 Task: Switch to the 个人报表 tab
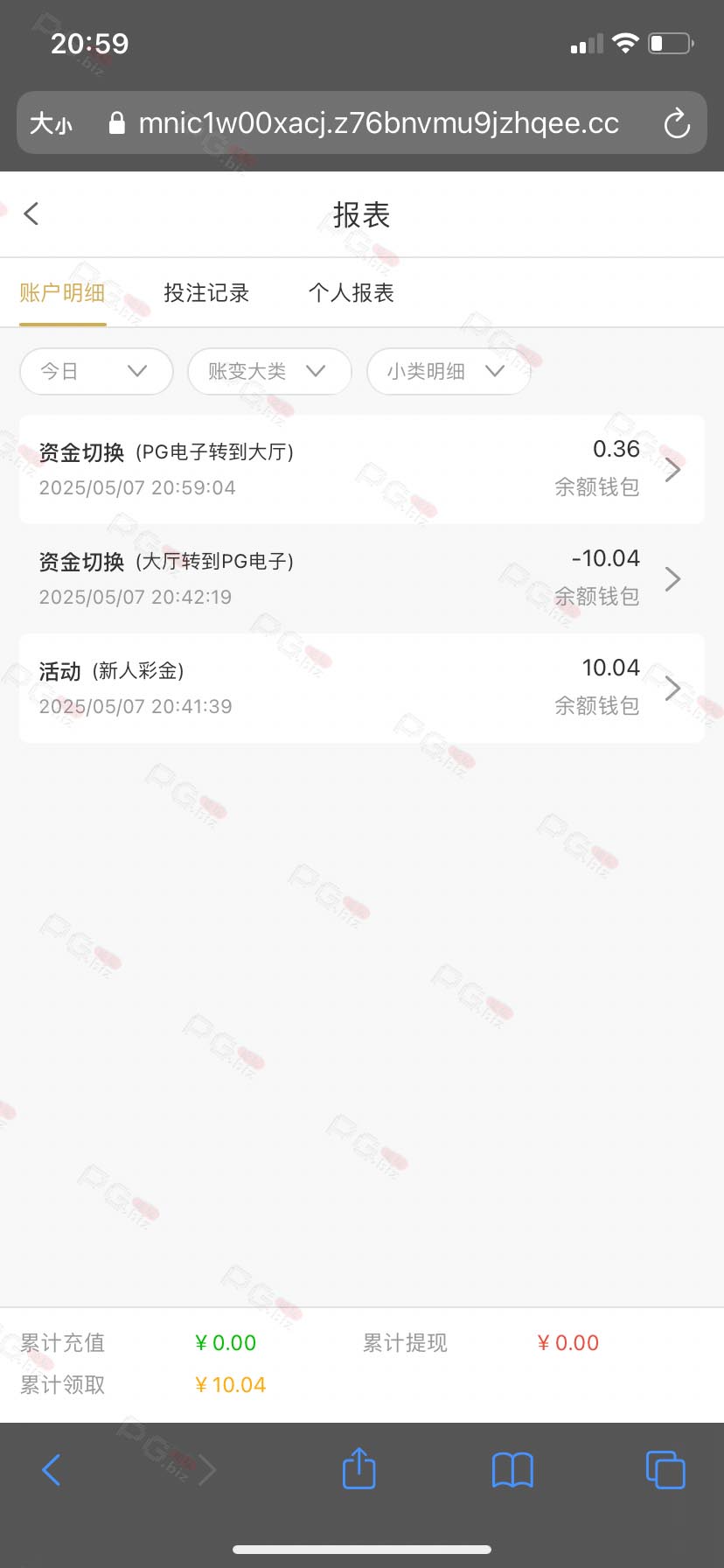tap(352, 293)
